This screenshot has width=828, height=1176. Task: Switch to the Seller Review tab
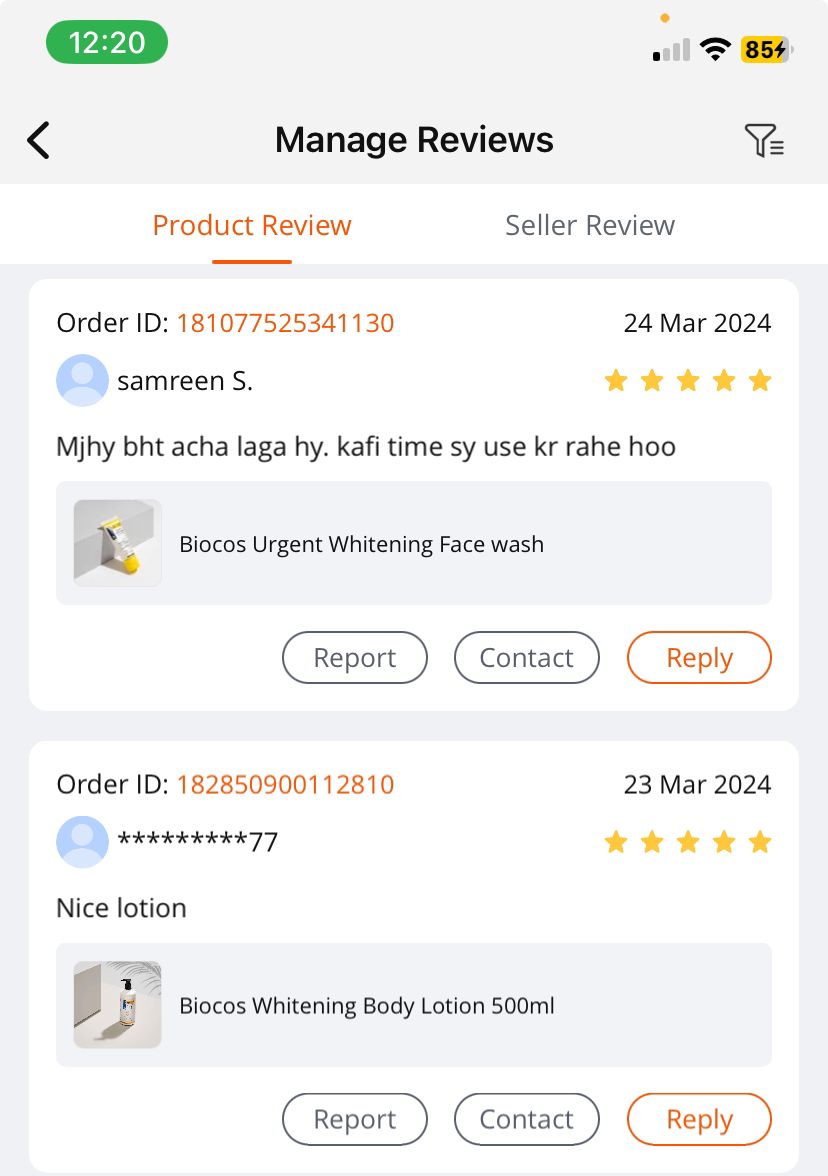pyautogui.click(x=589, y=225)
